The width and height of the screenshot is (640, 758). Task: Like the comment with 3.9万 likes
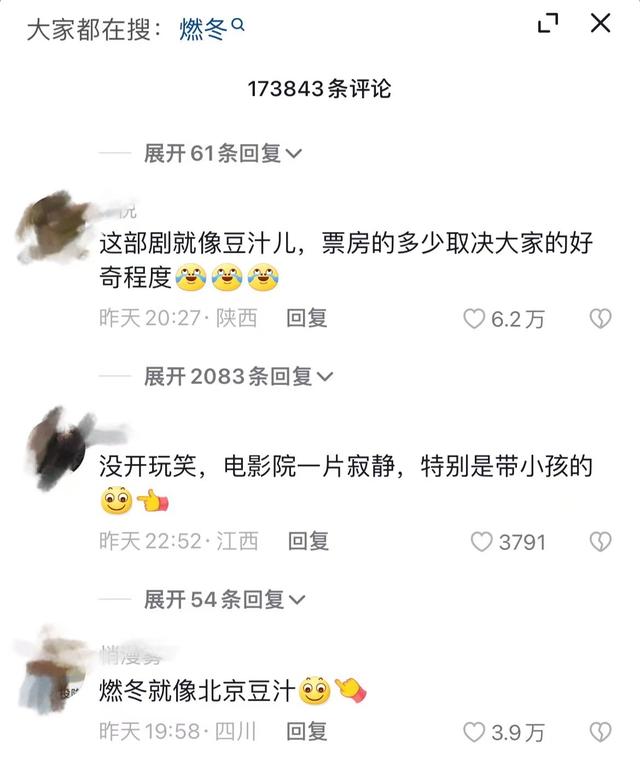pyautogui.click(x=476, y=732)
